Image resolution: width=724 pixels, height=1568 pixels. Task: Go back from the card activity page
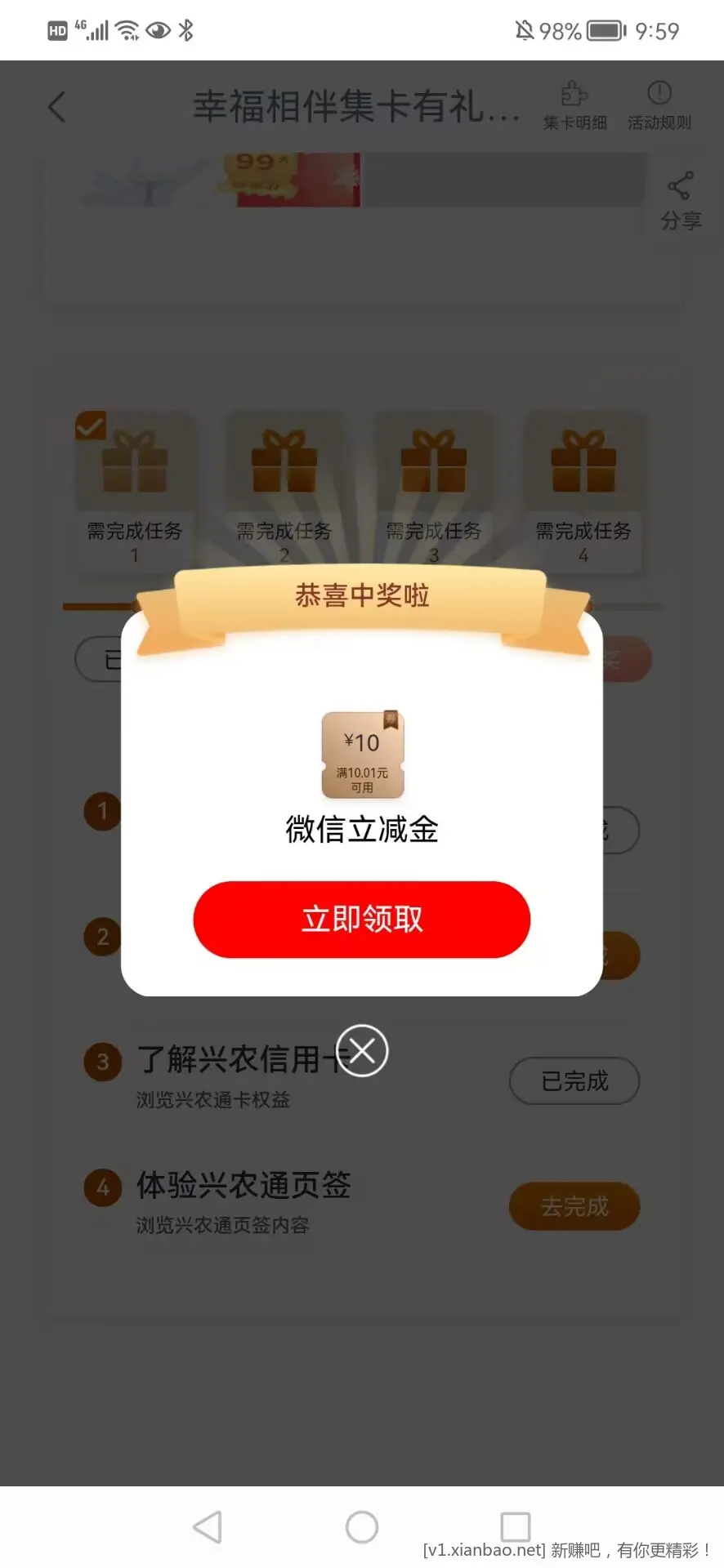[x=57, y=107]
